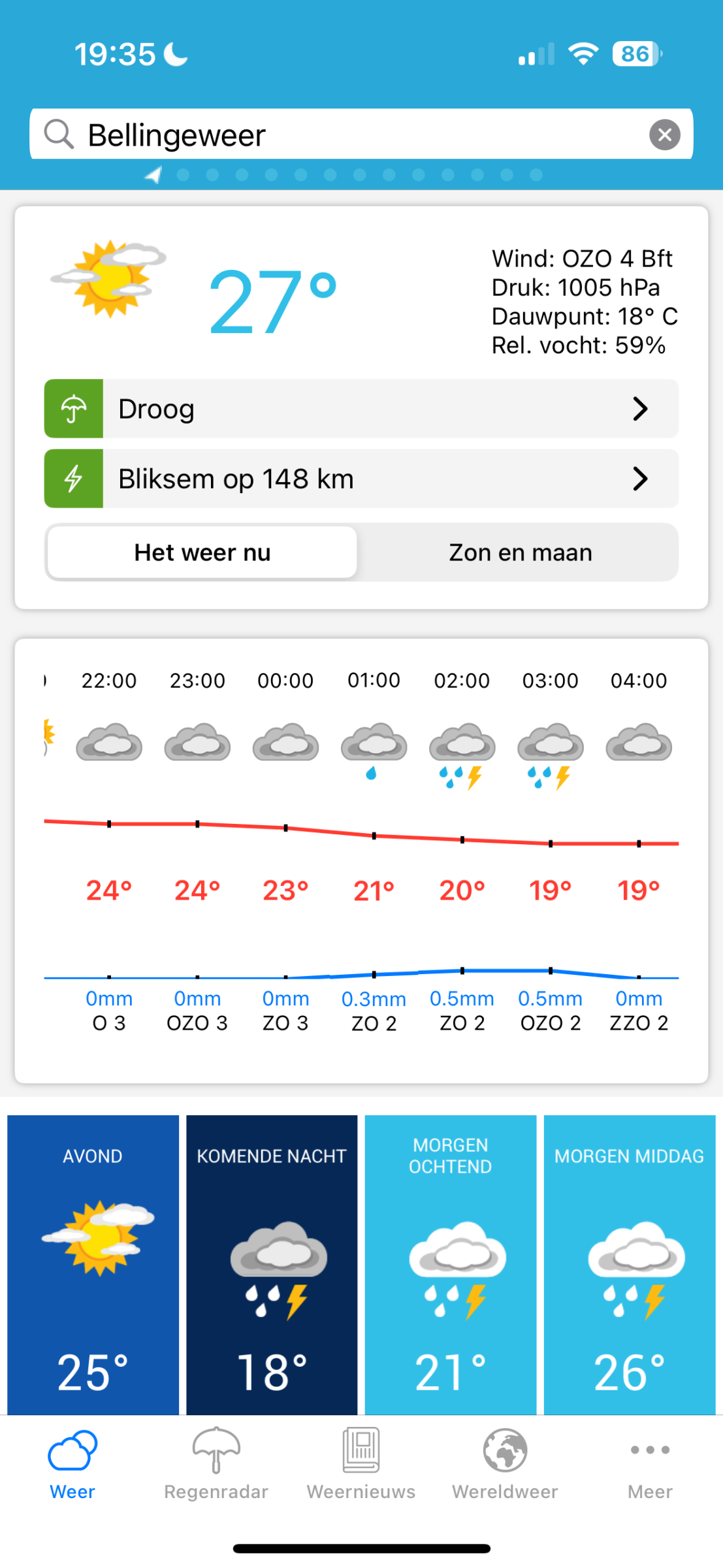The image size is (723, 1568).
Task: Select the Het weer nu segment
Action: pyautogui.click(x=202, y=553)
